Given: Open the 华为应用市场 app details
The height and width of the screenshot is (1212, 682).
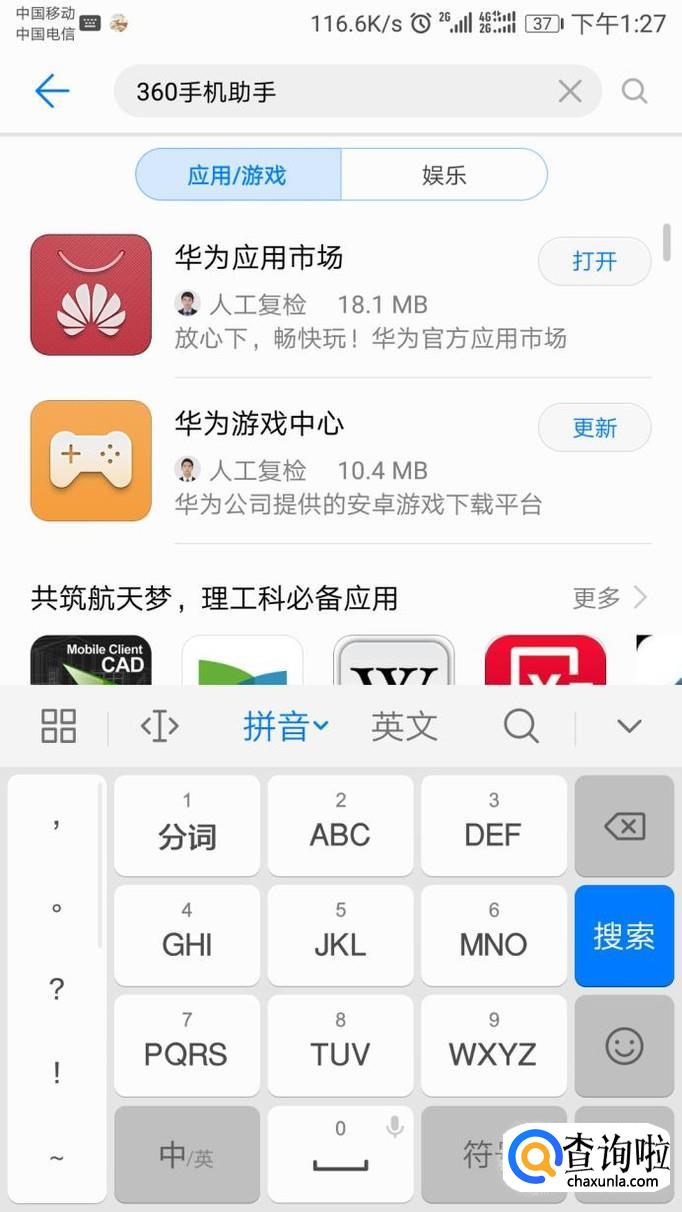Looking at the screenshot, I should pos(260,258).
